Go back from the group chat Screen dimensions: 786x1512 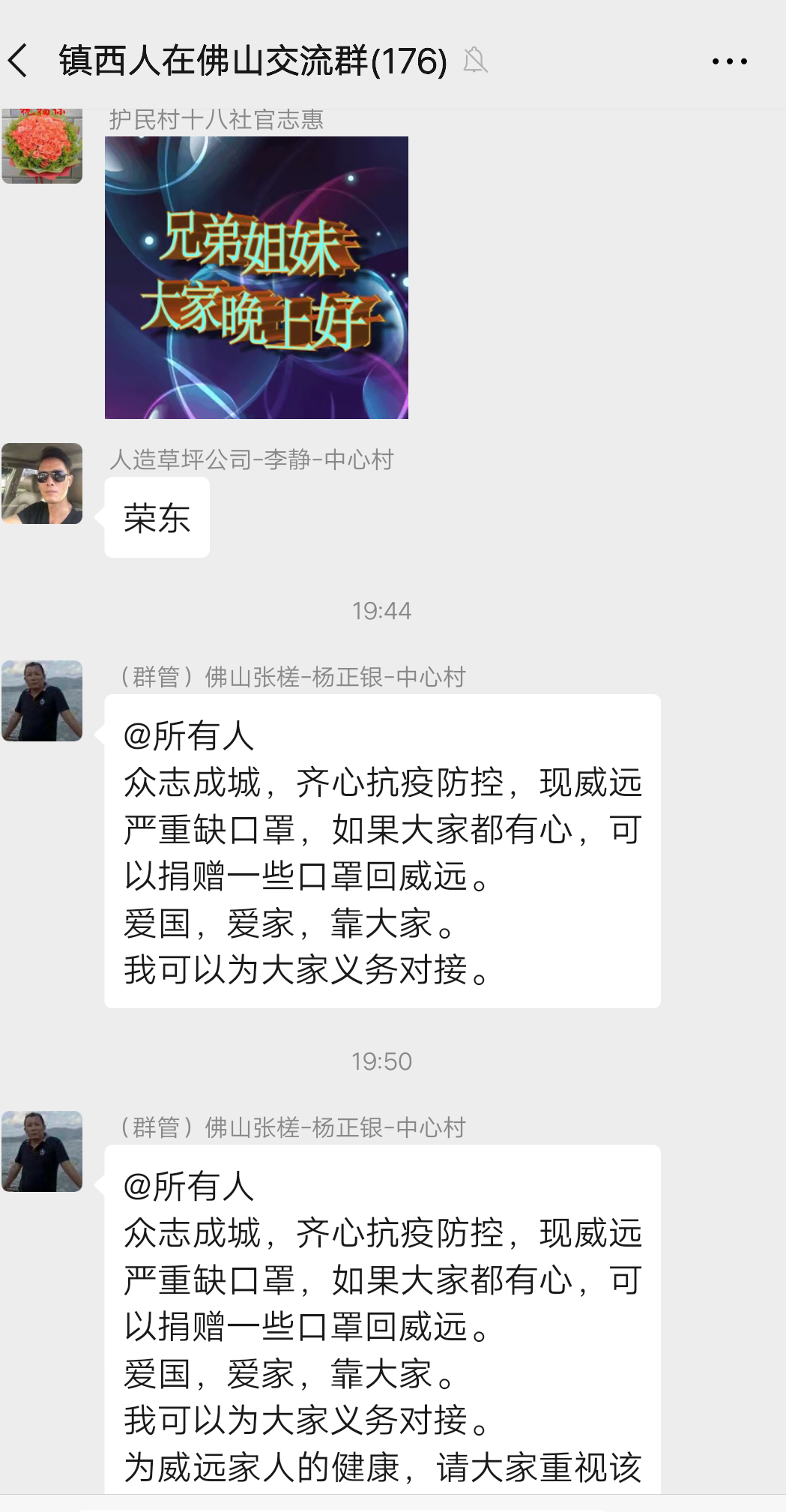[19, 61]
